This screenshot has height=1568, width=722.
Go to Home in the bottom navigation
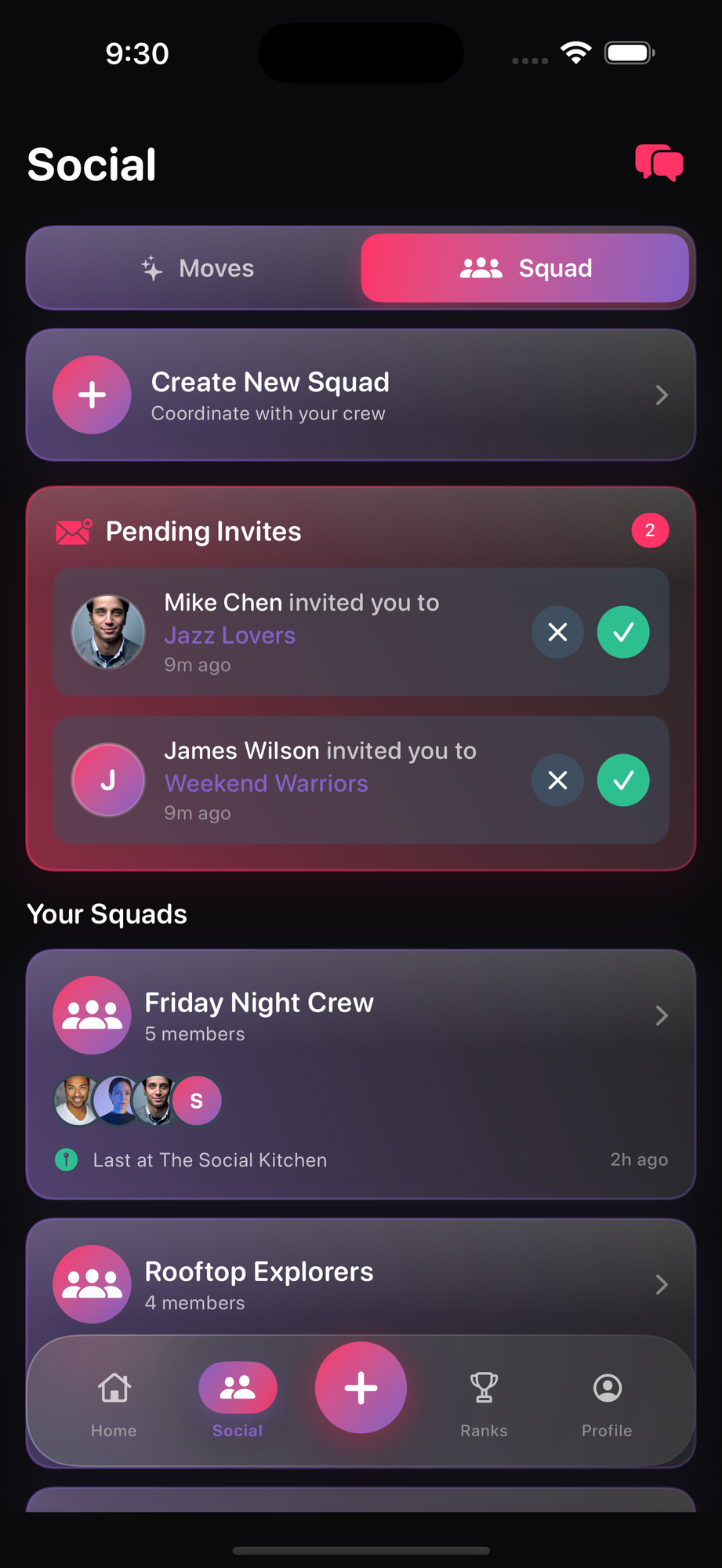pyautogui.click(x=114, y=1402)
